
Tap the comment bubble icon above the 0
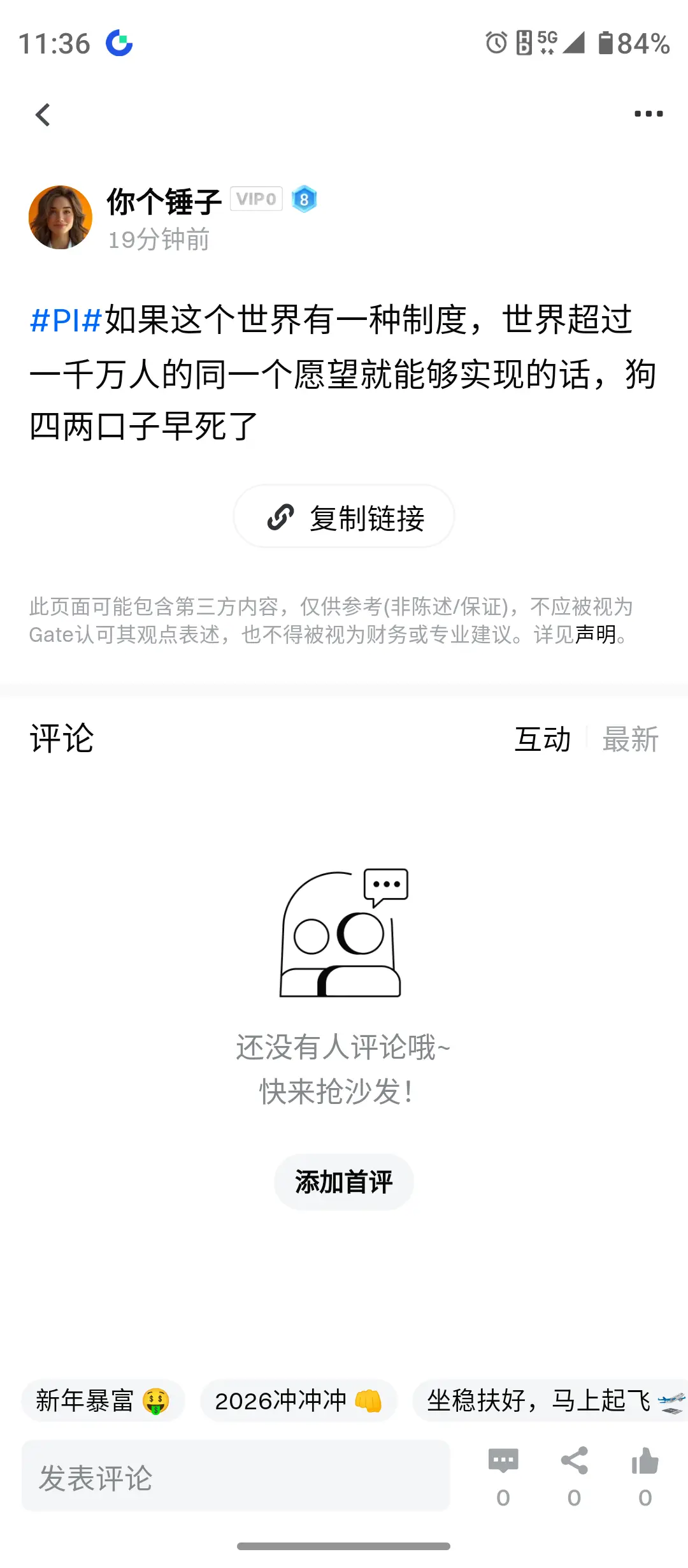click(x=503, y=1460)
